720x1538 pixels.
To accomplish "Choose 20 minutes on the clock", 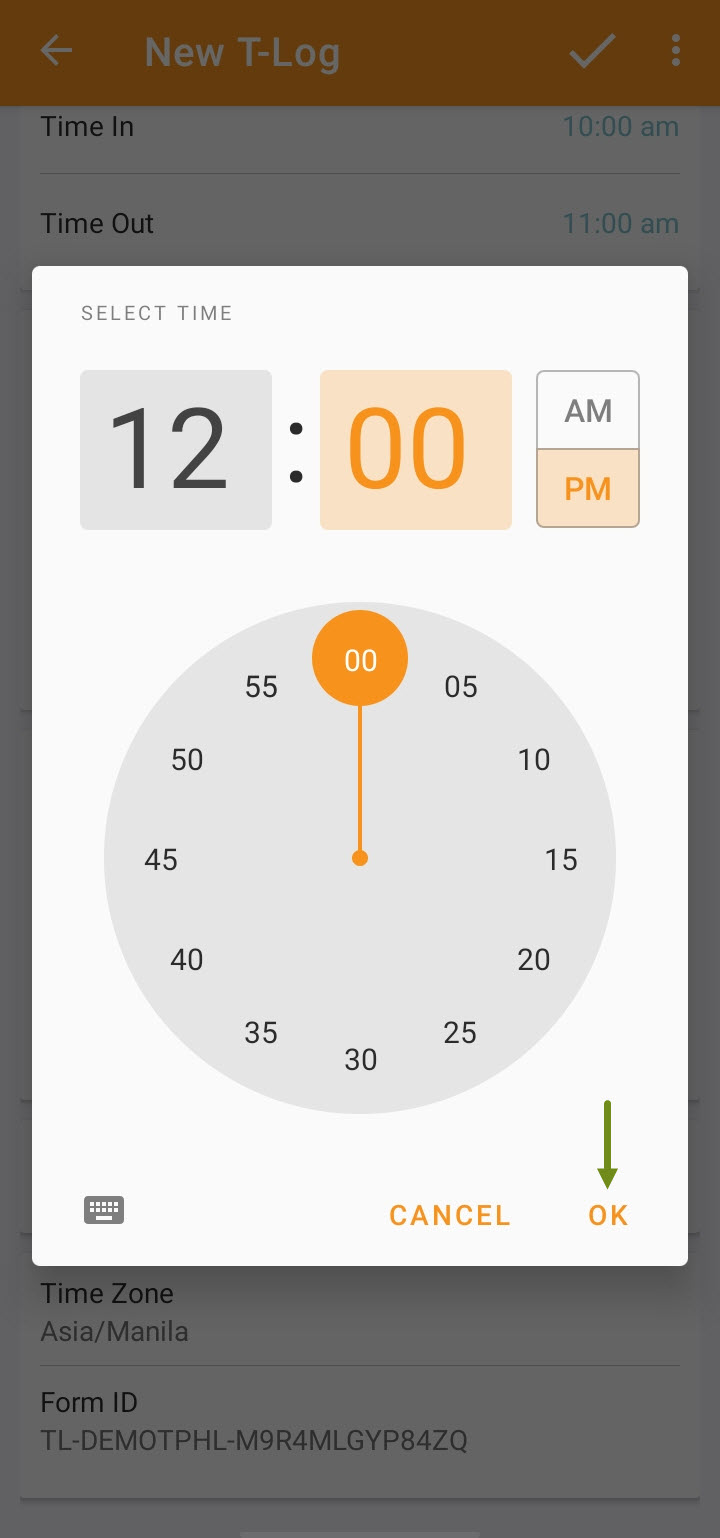I will (534, 959).
